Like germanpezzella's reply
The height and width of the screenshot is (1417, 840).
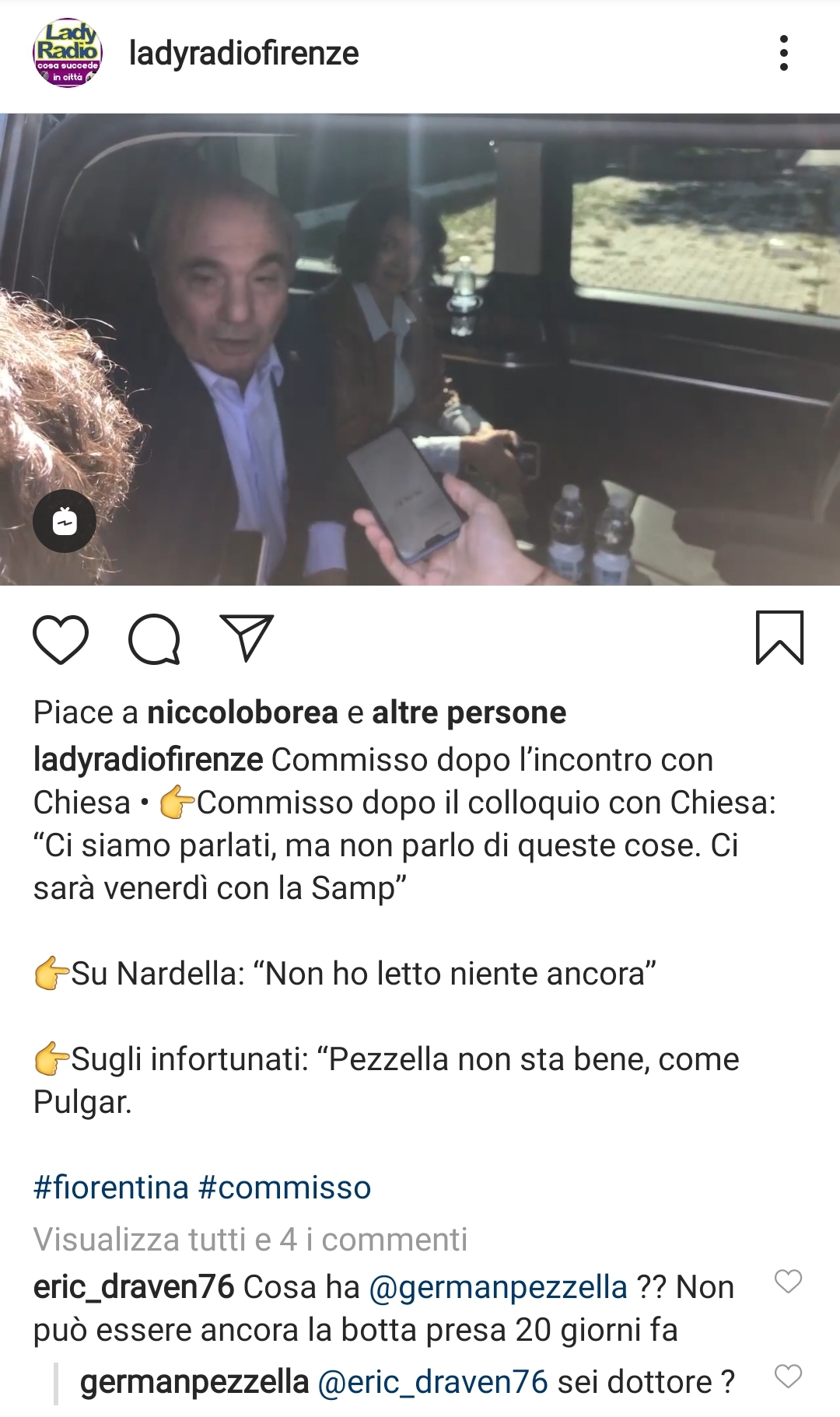click(788, 1376)
